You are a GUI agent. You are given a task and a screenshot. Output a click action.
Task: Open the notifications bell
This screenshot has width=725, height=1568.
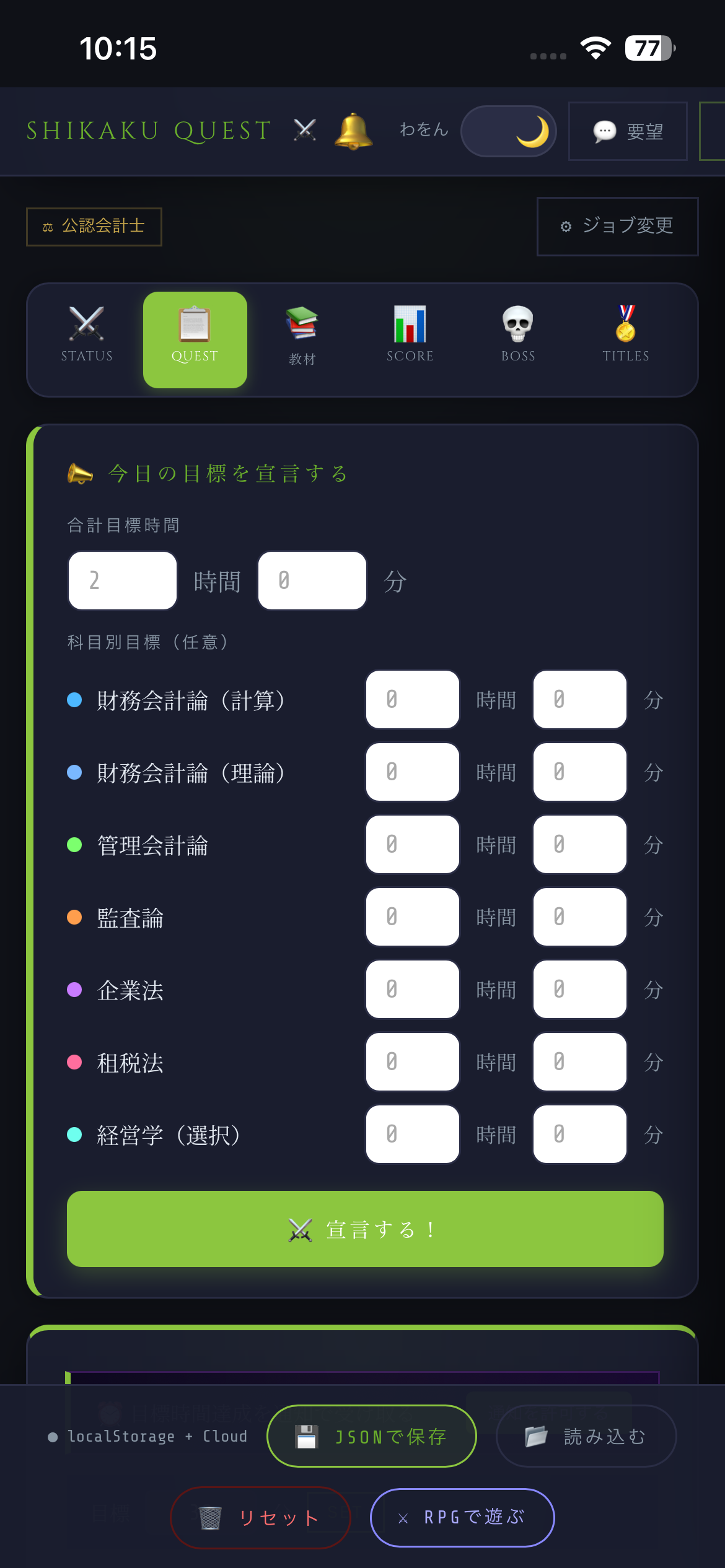click(353, 131)
